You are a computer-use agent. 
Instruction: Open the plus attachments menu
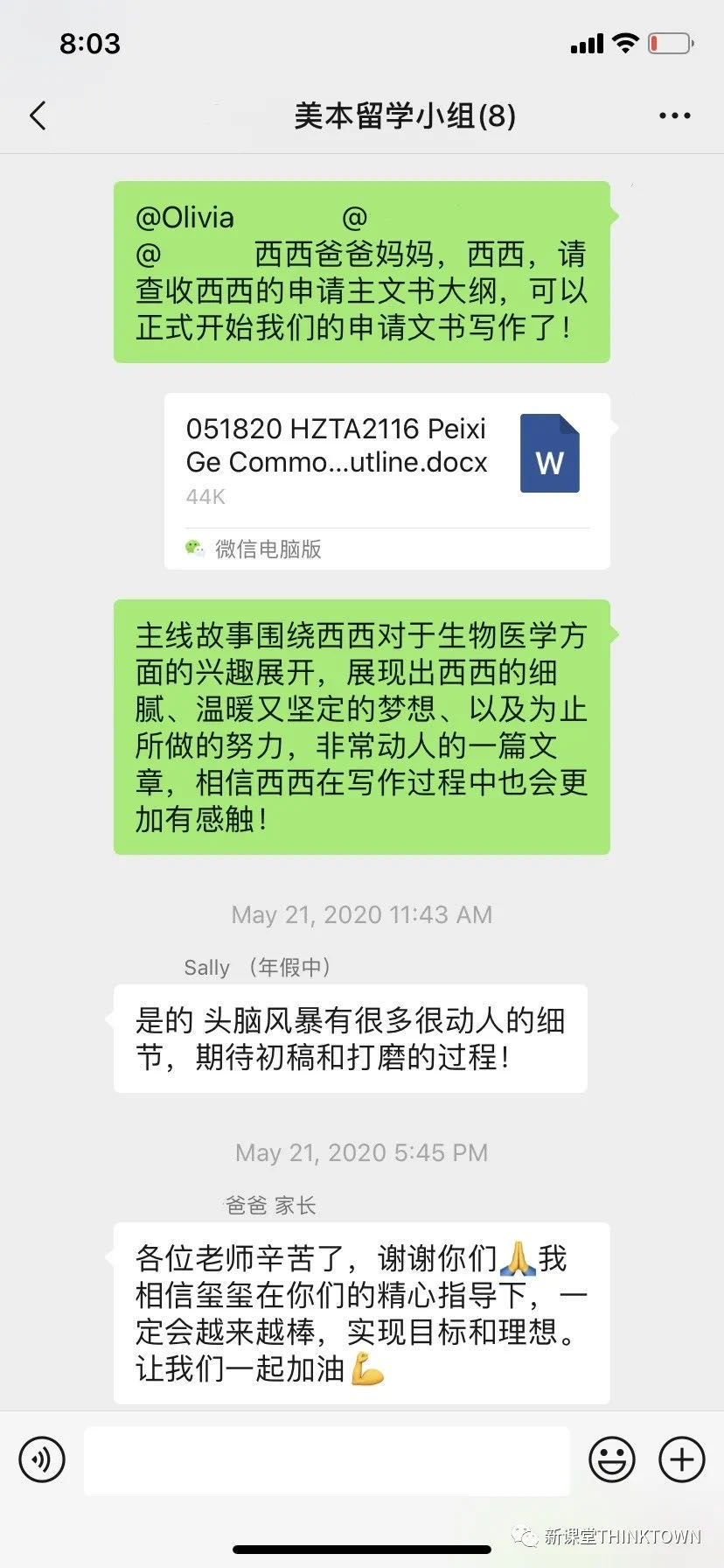tap(681, 1459)
